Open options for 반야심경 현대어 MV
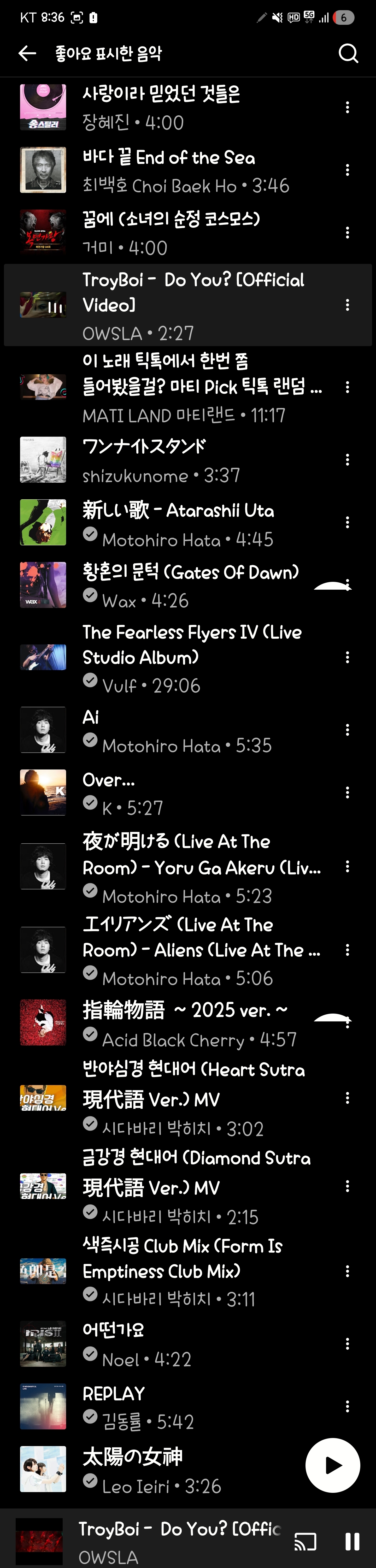The height and width of the screenshot is (1568, 376). point(347,1098)
